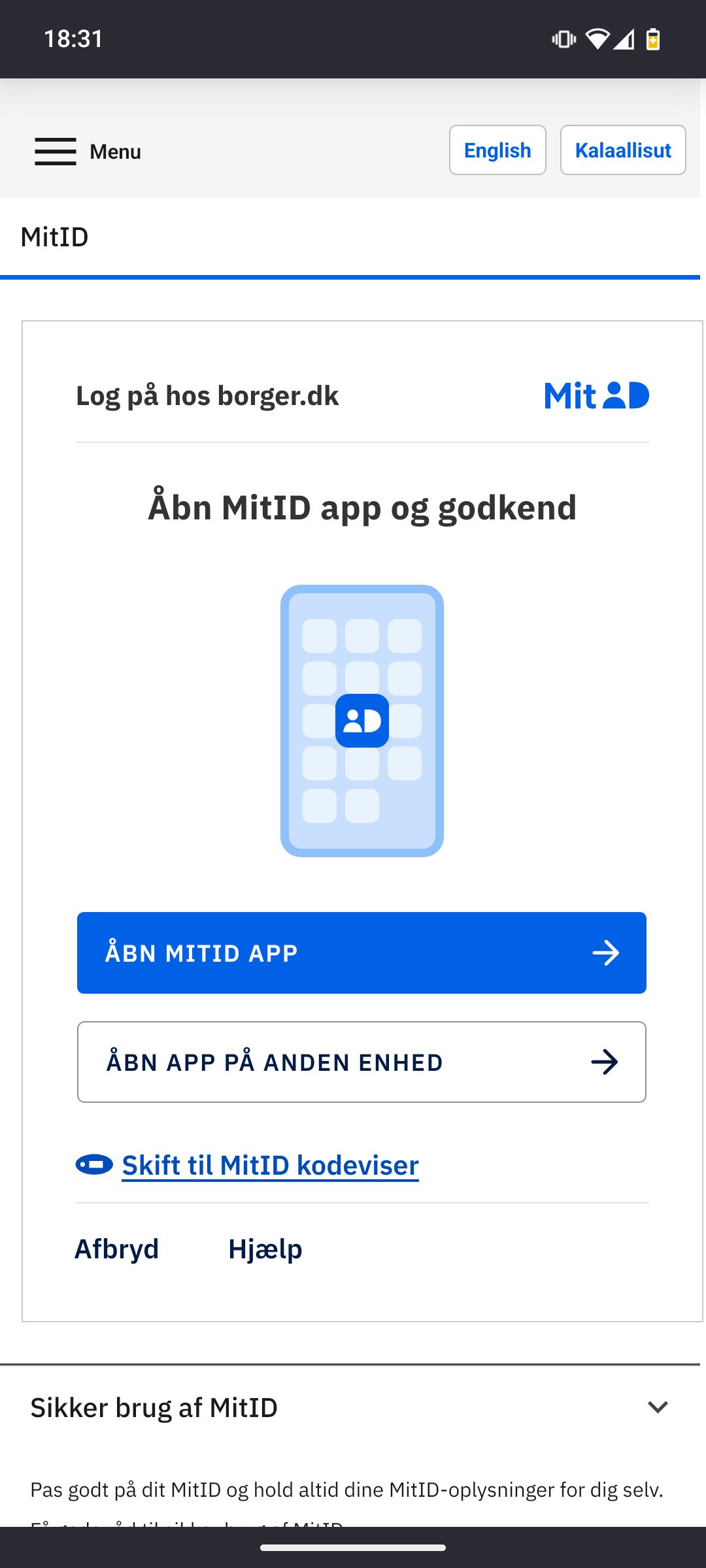Screen dimensions: 706x1568
Task: Tap the vibration mode icon in status bar
Action: point(562,39)
